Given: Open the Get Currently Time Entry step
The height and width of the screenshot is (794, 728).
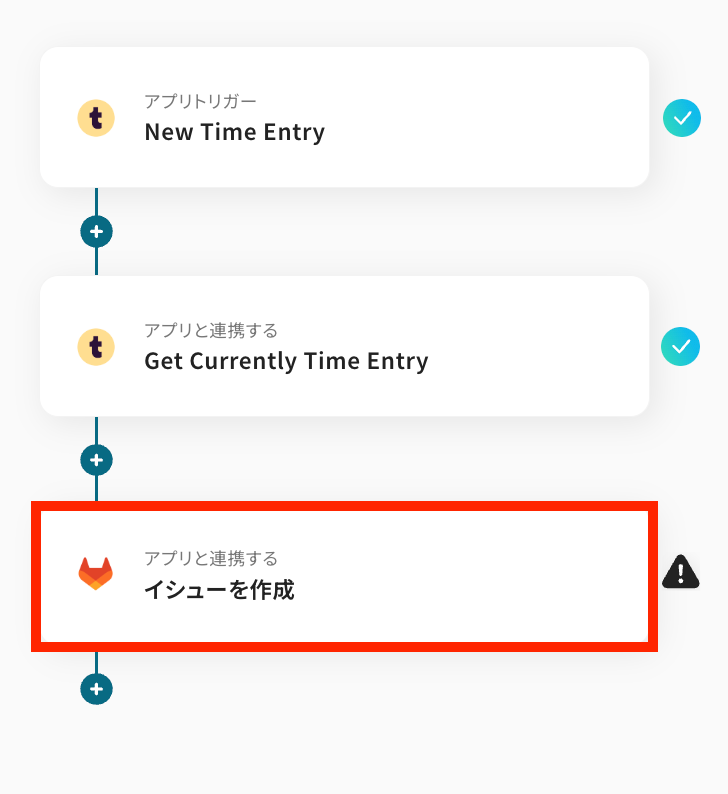Looking at the screenshot, I should 344,346.
